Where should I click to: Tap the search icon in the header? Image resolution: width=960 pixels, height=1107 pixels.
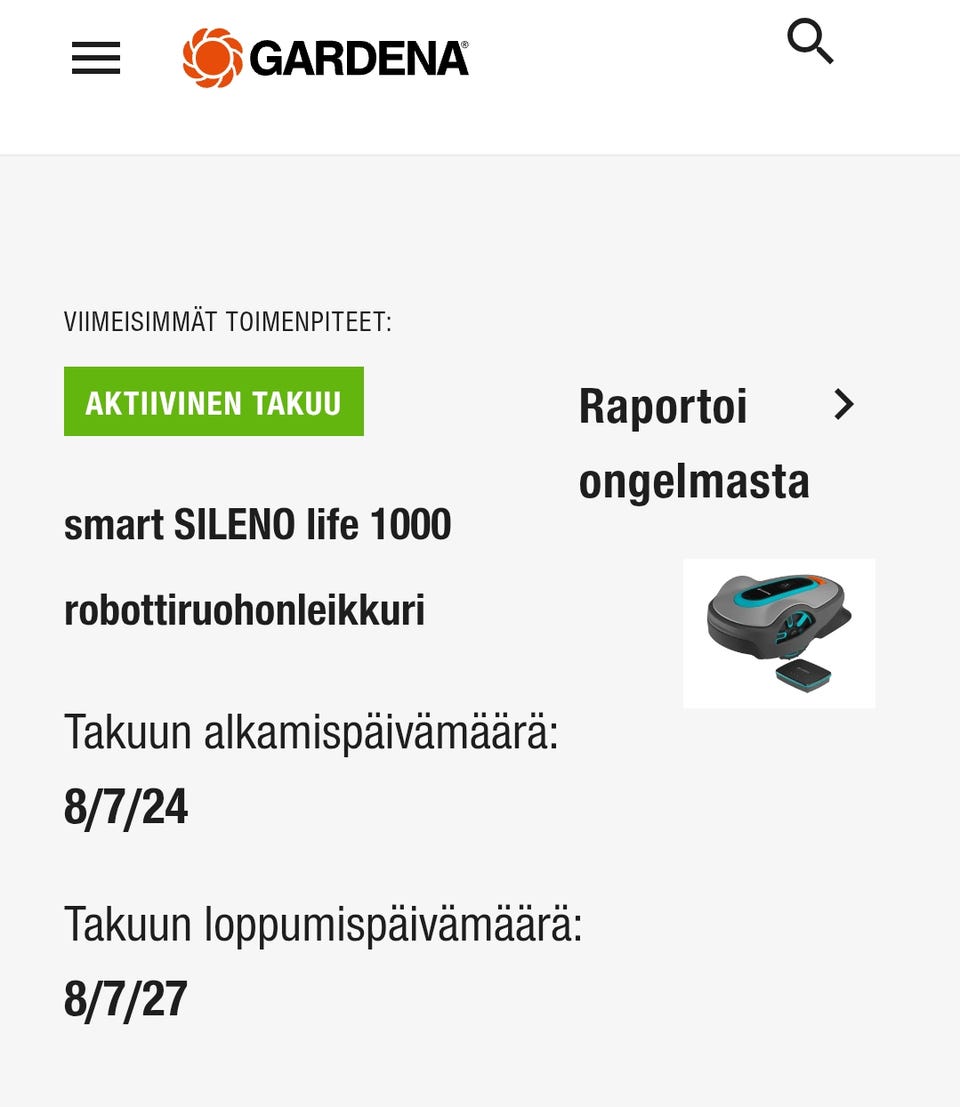(x=810, y=42)
